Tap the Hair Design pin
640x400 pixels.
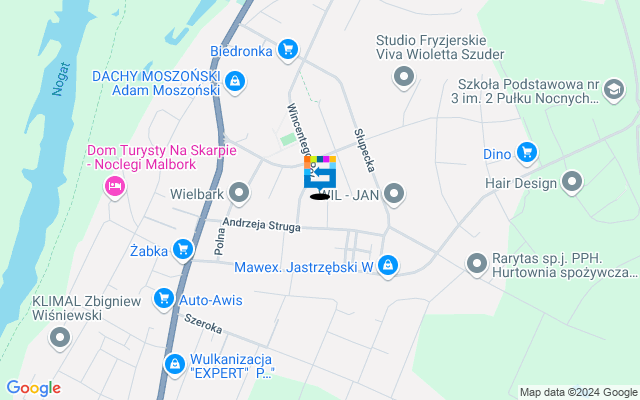point(572,182)
